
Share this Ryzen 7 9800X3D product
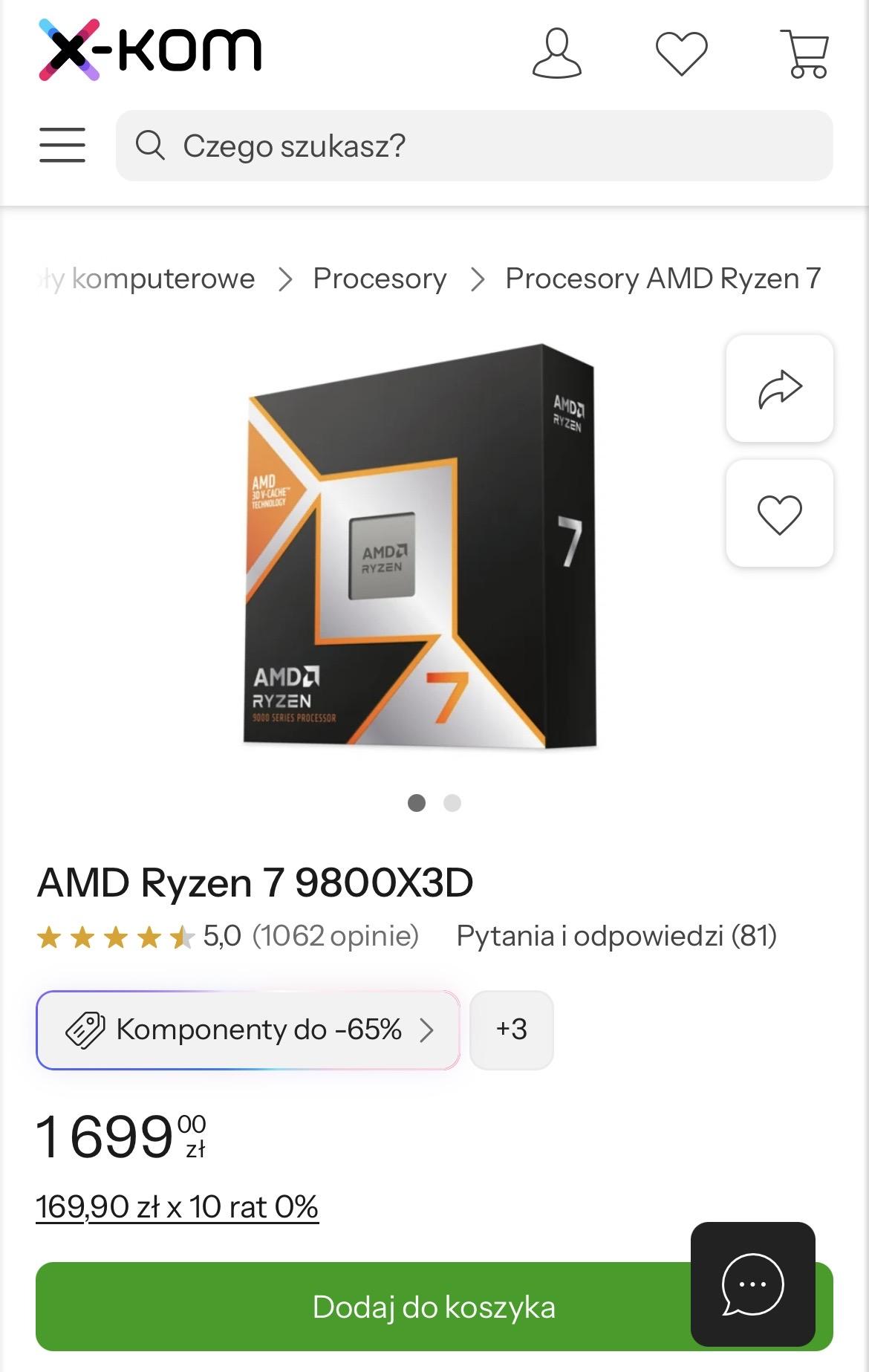click(x=779, y=388)
